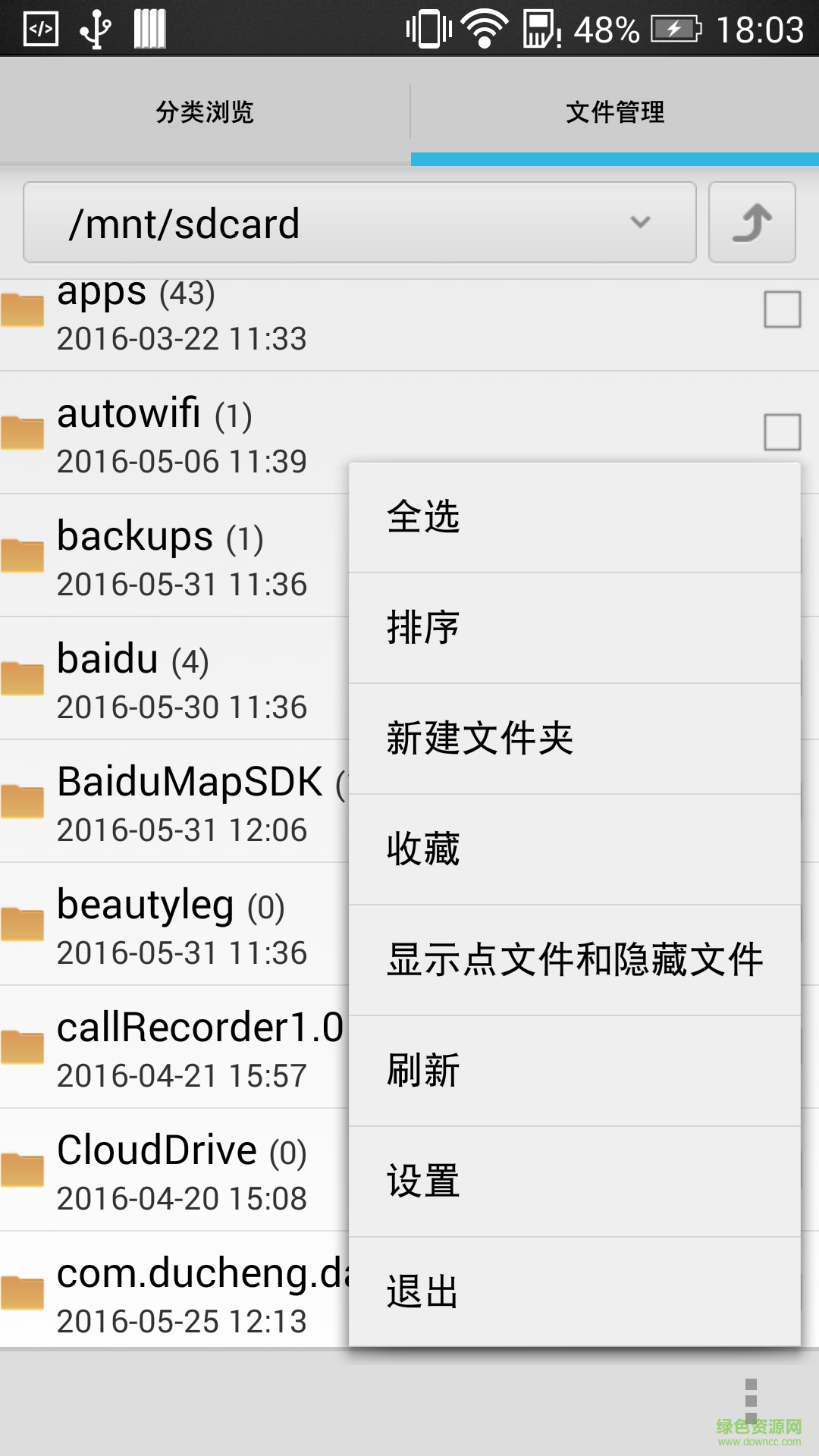Open the com.ducheng folder icon
819x1456 pixels.
23,1291
